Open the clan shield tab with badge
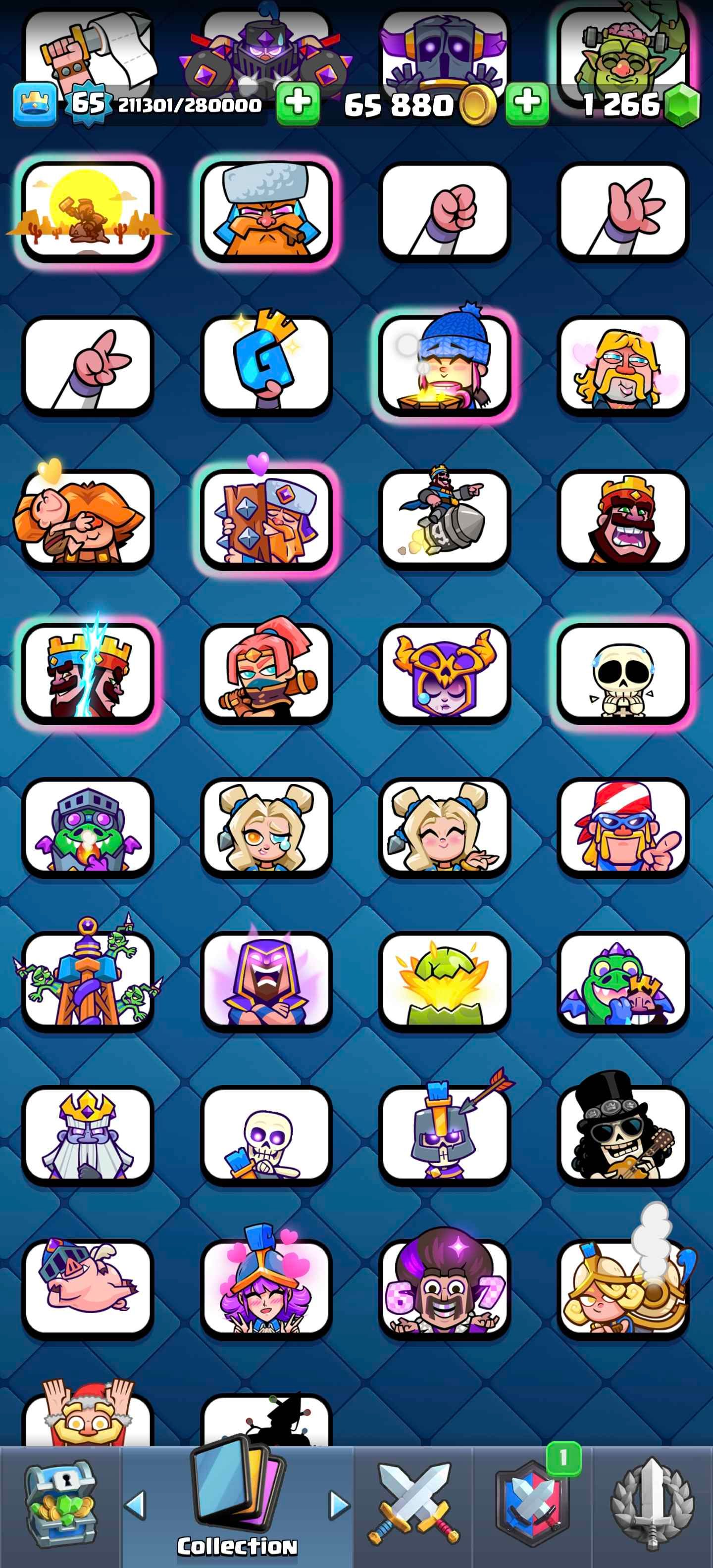The image size is (713, 1568). [x=533, y=1504]
